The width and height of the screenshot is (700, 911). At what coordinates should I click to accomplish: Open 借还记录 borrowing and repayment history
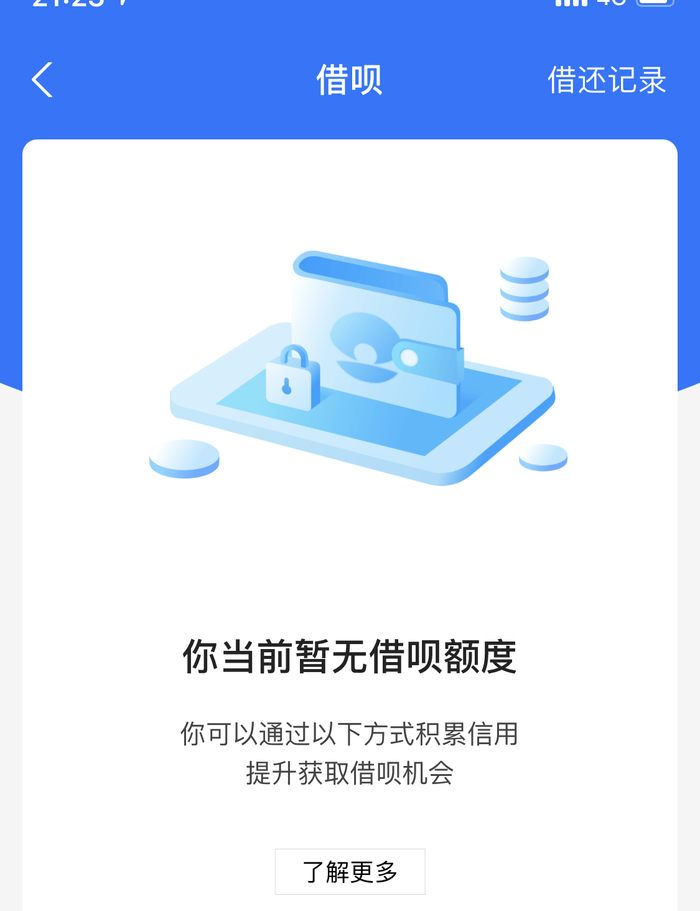click(x=606, y=80)
